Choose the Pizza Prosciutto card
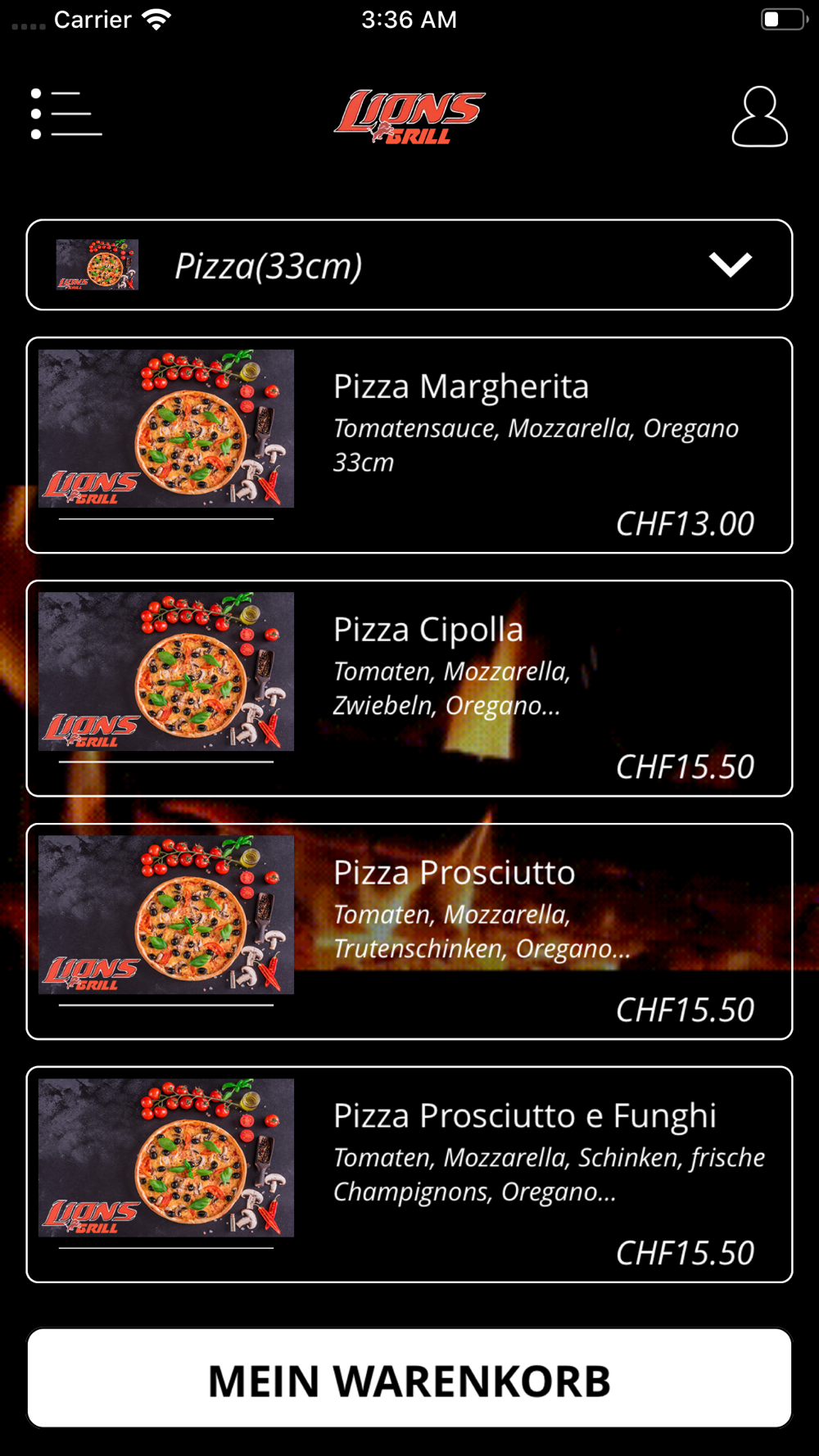Image resolution: width=819 pixels, height=1456 pixels. (409, 932)
